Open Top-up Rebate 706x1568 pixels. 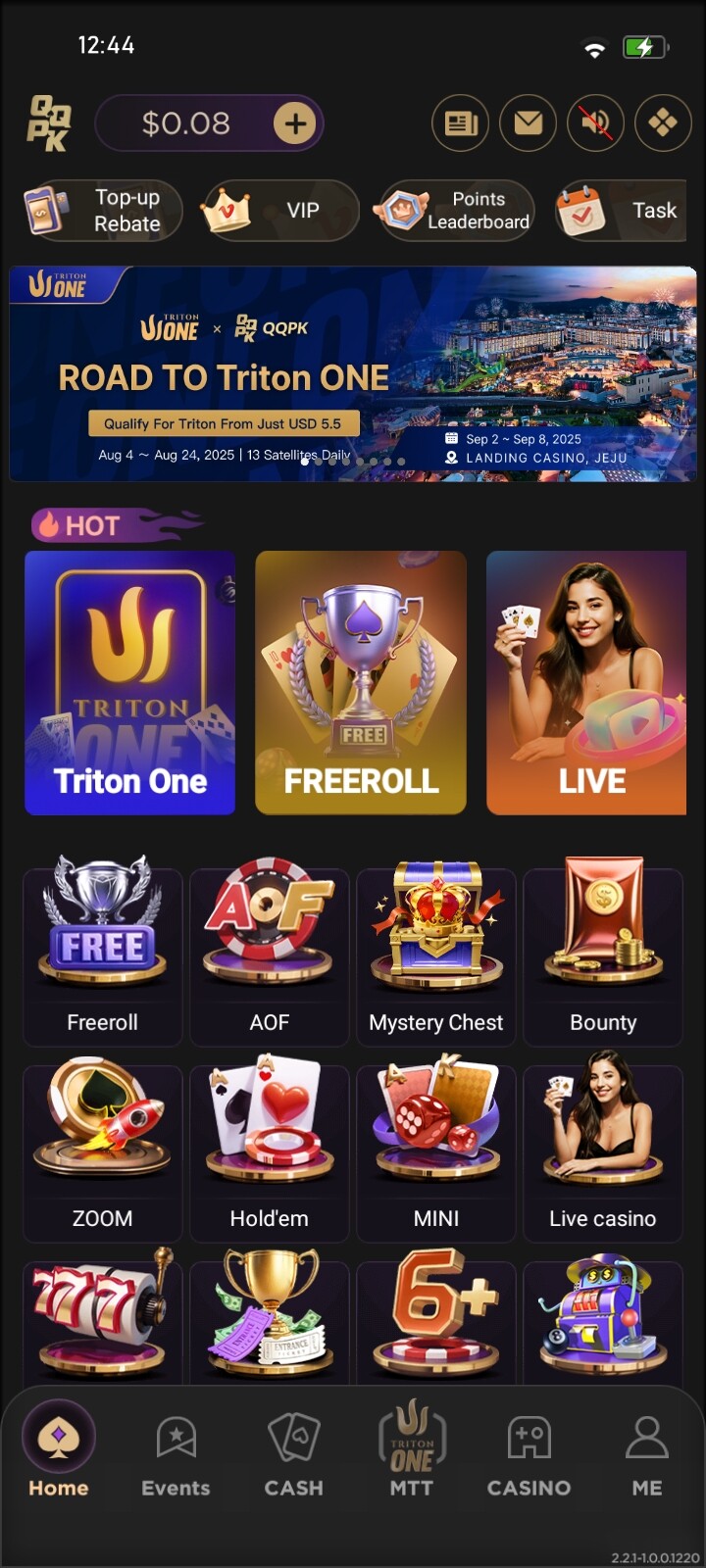103,210
